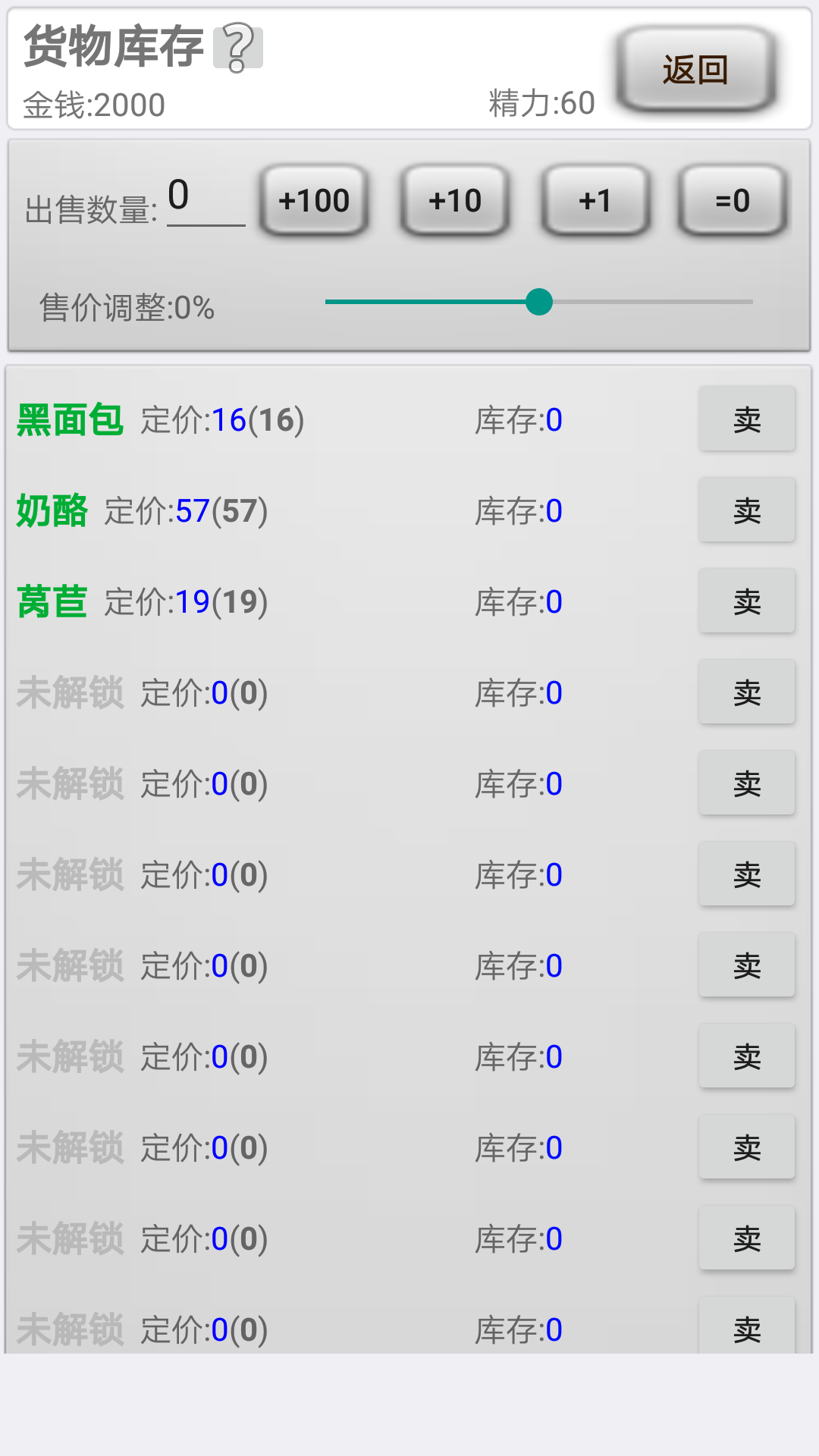Sell the 奶酪 item

(747, 510)
